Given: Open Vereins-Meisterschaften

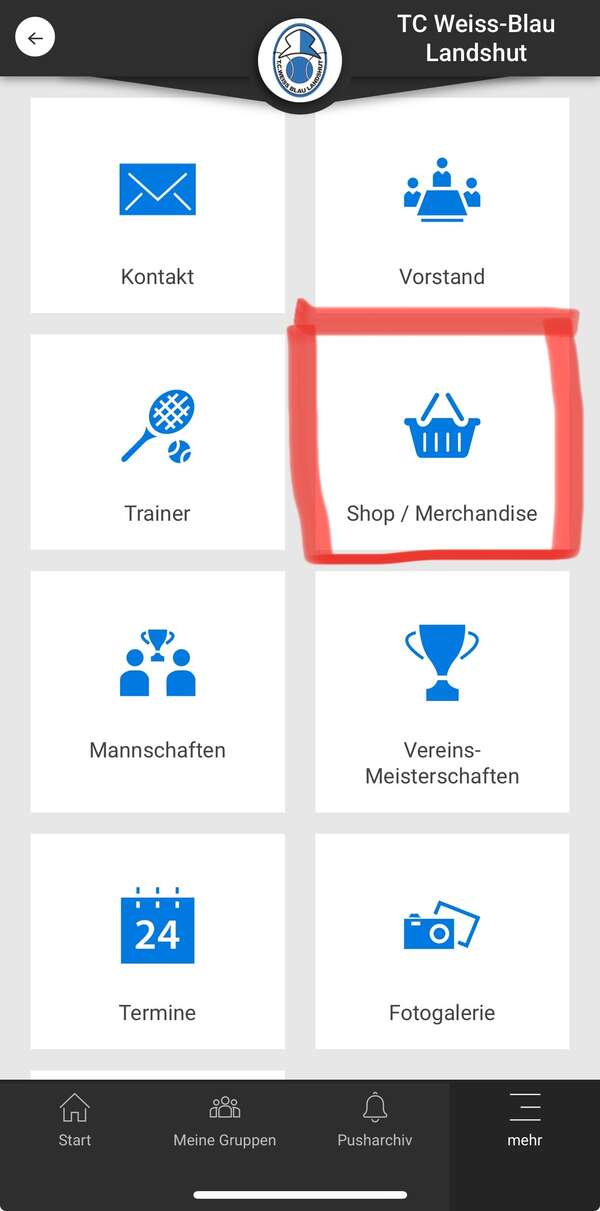Looking at the screenshot, I should tap(442, 691).
